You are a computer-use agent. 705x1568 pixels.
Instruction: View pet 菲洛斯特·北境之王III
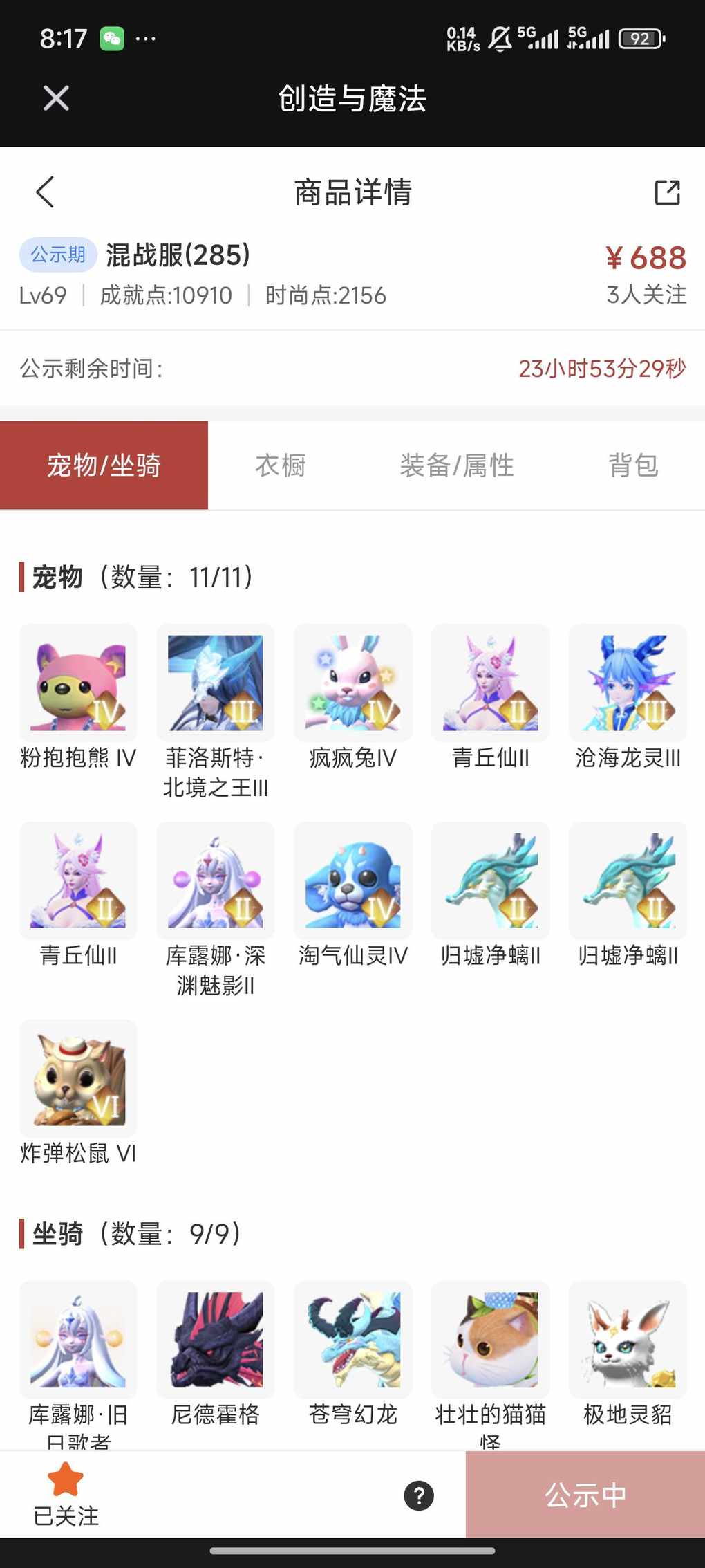pyautogui.click(x=216, y=683)
